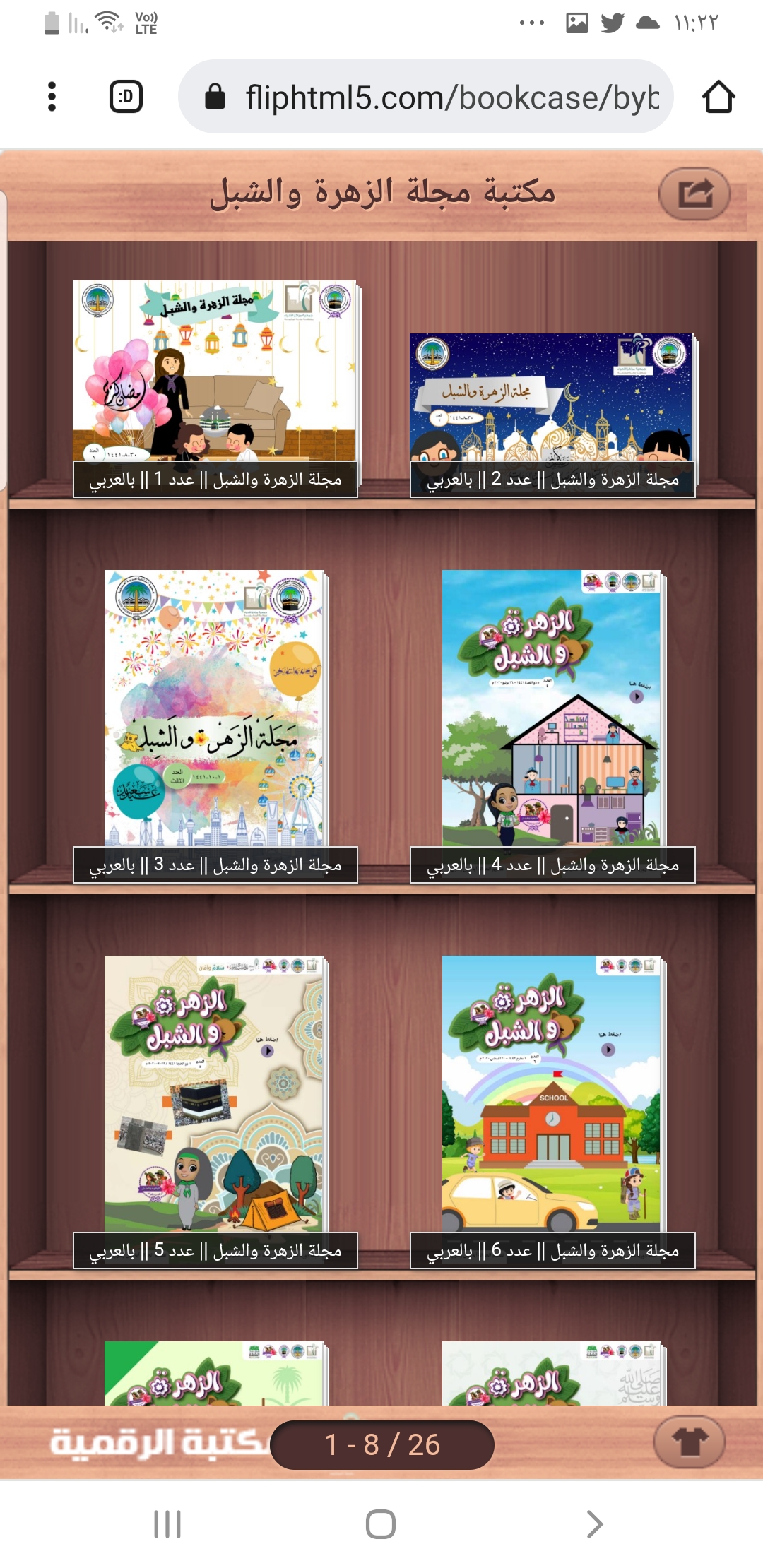Open the browser overflow menu
The width and height of the screenshot is (763, 1568).
click(52, 96)
